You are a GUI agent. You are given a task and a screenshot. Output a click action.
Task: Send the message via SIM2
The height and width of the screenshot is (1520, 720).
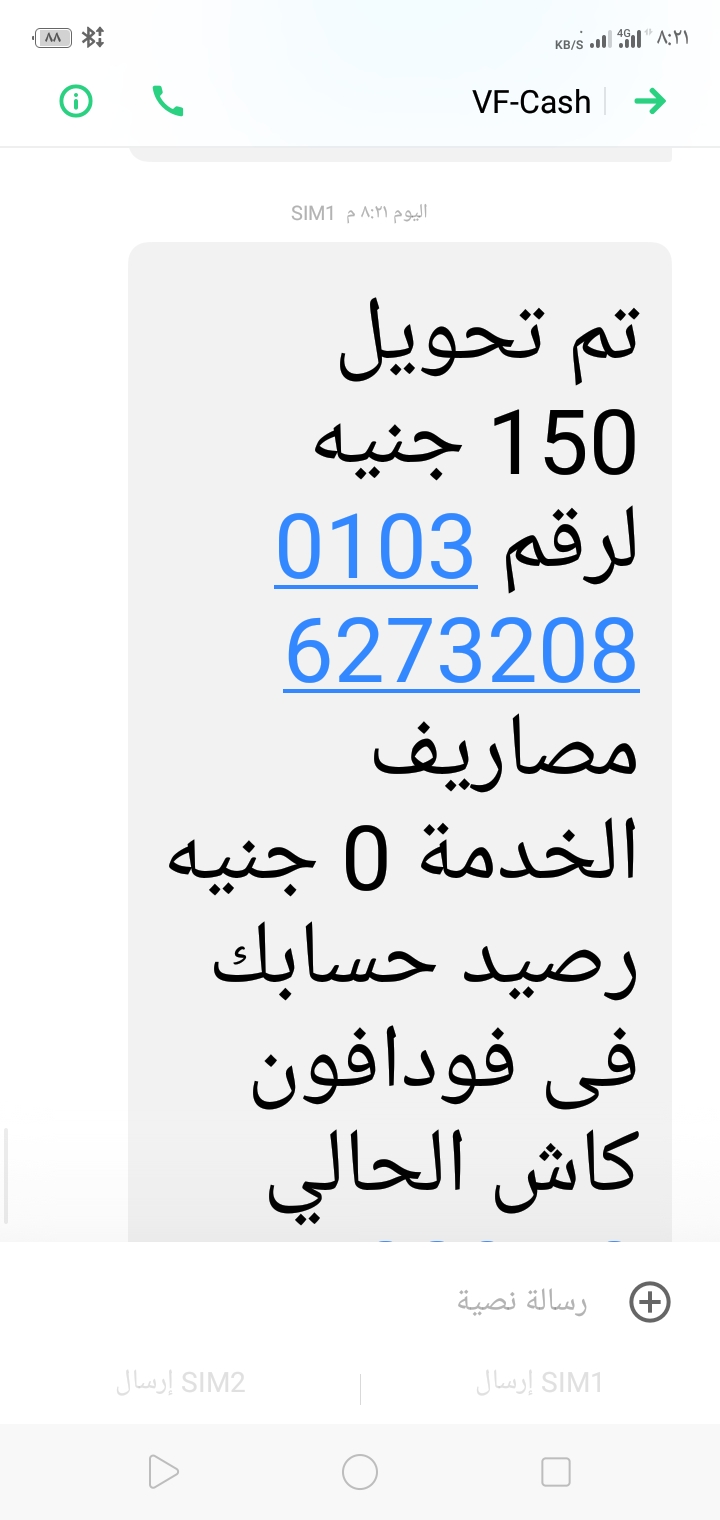[x=181, y=1383]
